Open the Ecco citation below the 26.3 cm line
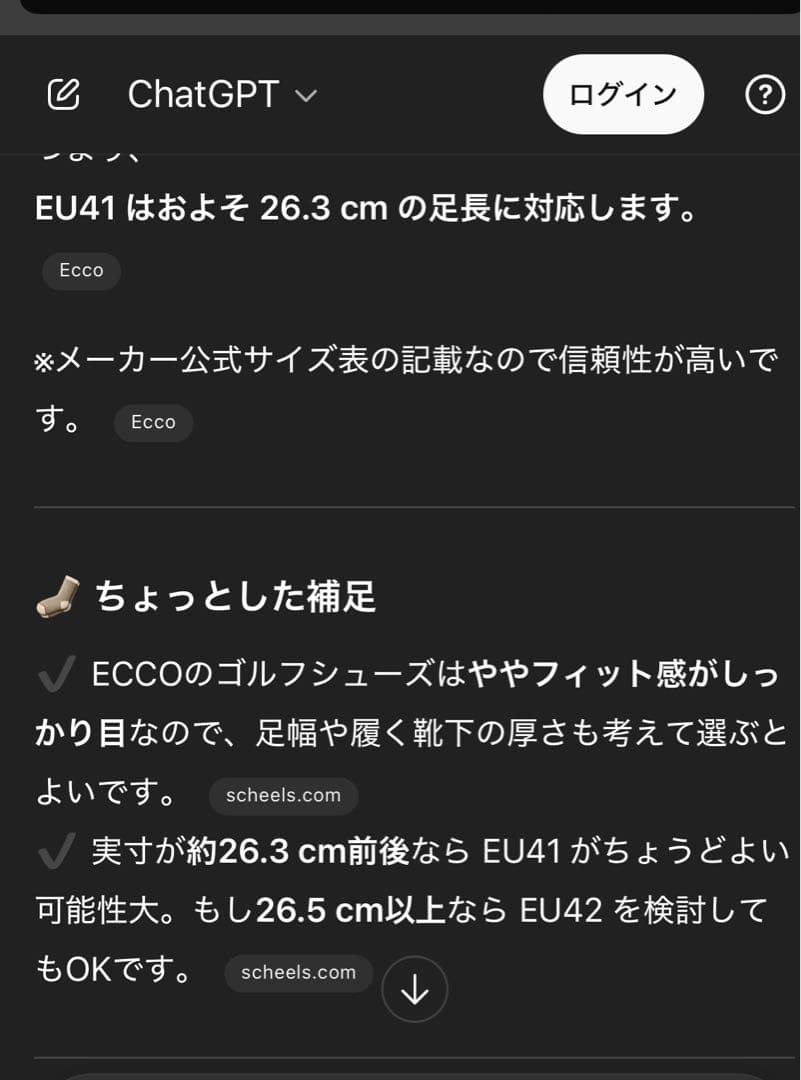The image size is (801, 1080). click(80, 270)
